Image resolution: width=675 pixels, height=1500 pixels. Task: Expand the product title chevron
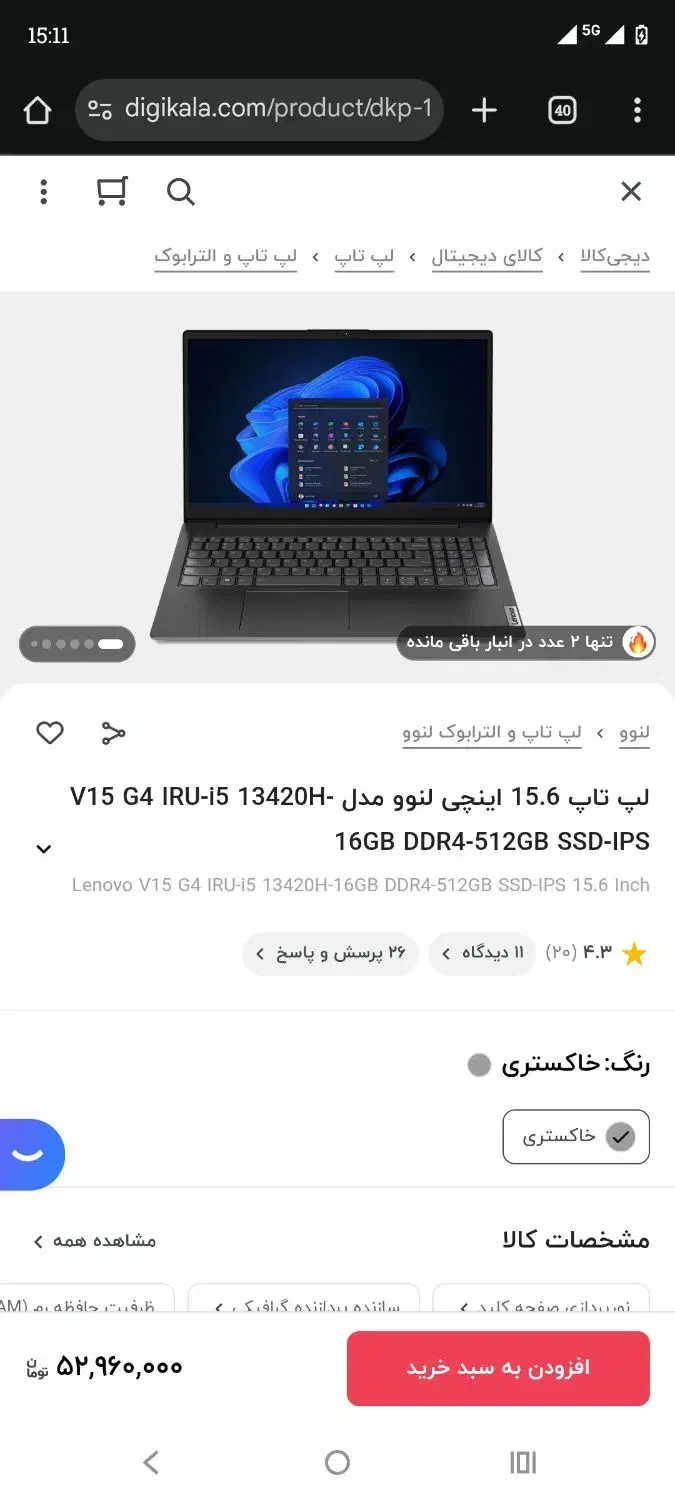43,849
